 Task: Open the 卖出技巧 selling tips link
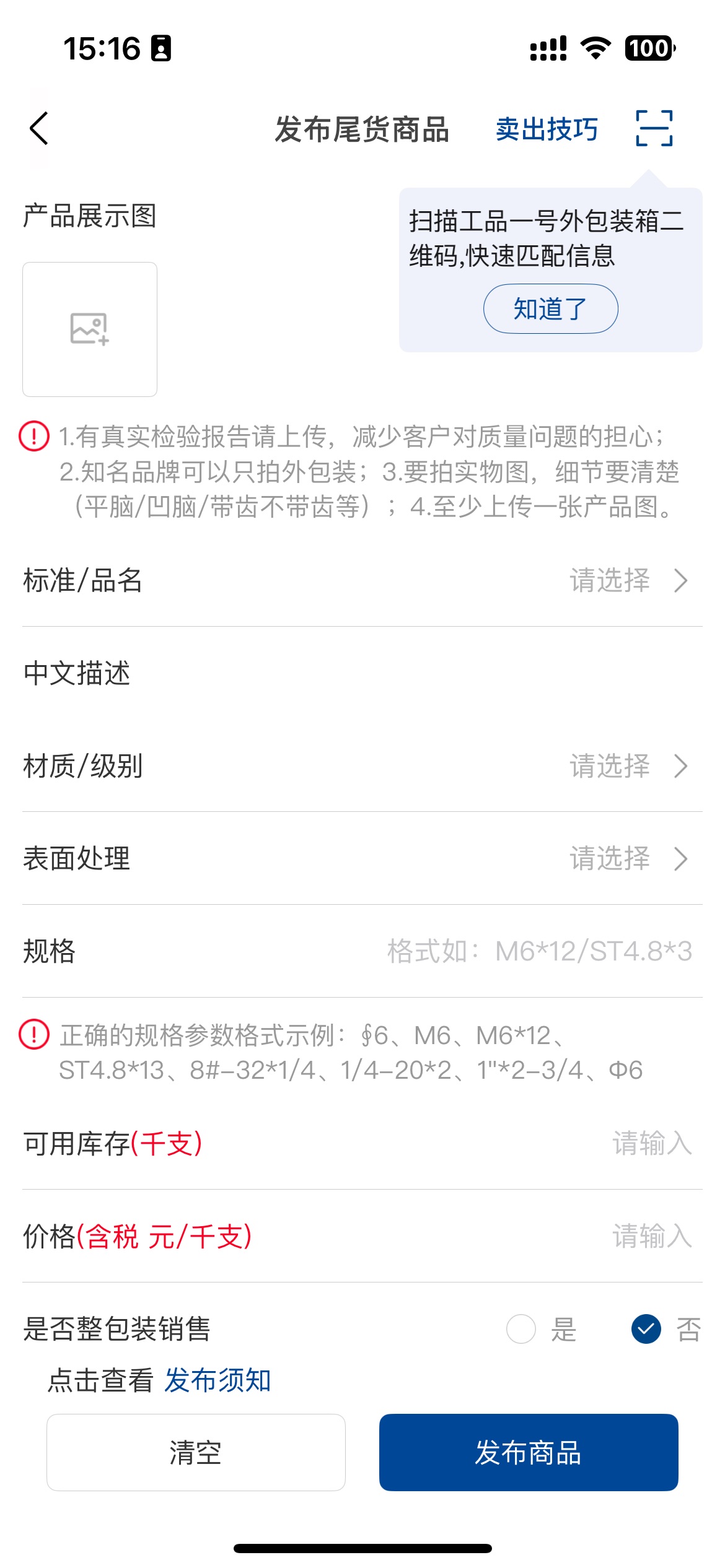547,129
